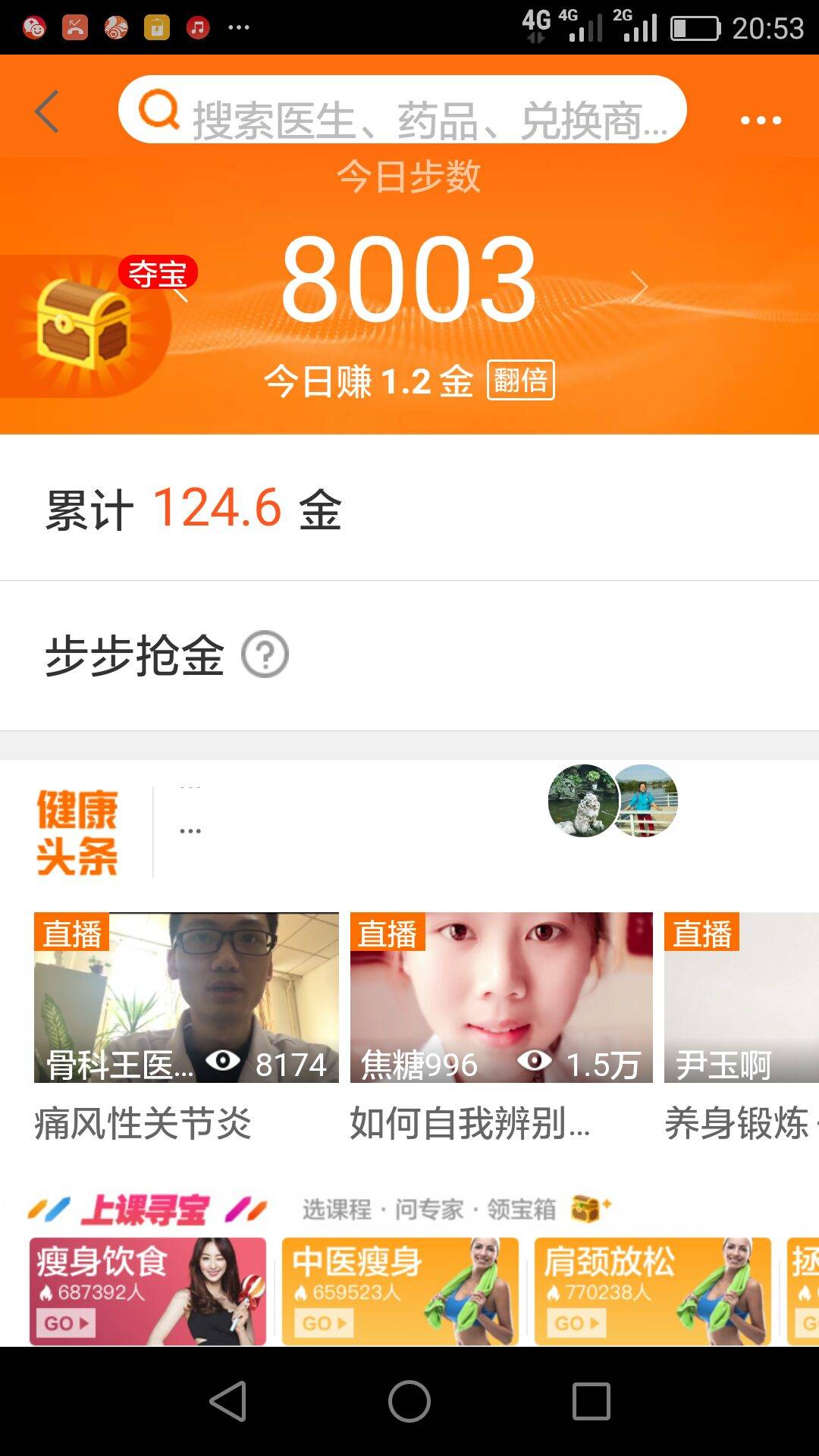The width and height of the screenshot is (819, 1456).
Task: Open the 瘦身饮食 course card
Action: click(x=148, y=1291)
